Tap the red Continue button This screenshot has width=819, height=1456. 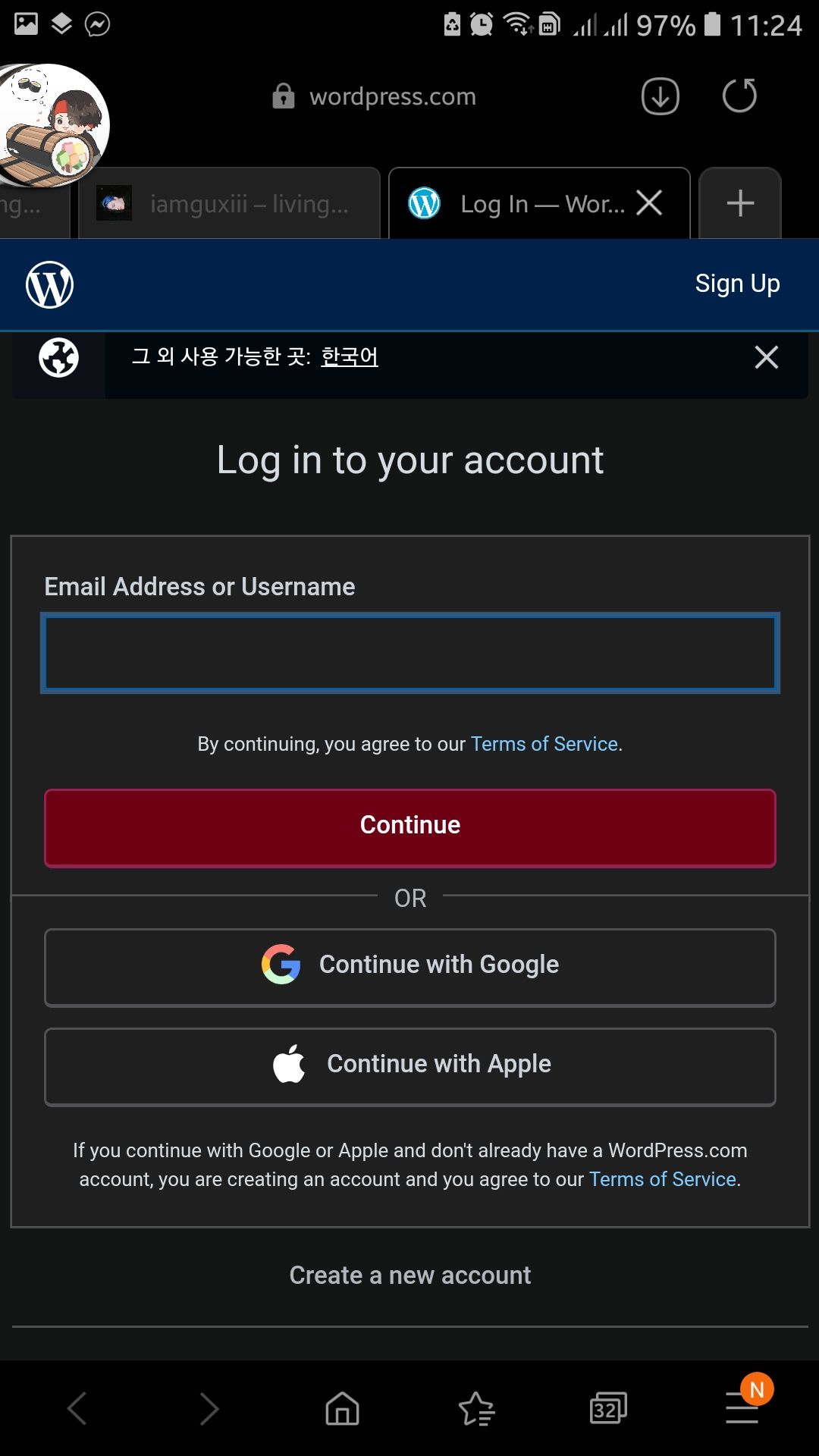pos(409,827)
